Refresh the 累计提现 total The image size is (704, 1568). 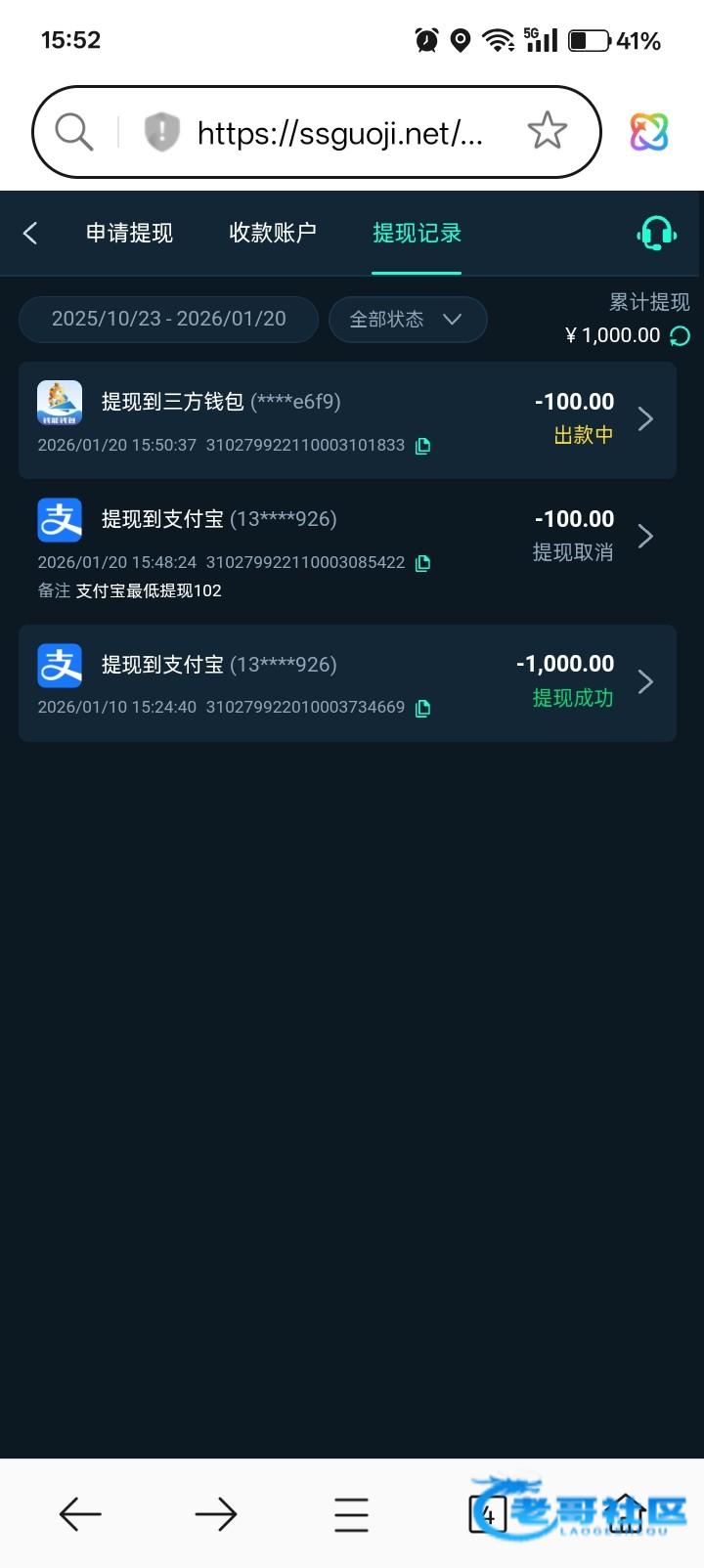pyautogui.click(x=680, y=336)
